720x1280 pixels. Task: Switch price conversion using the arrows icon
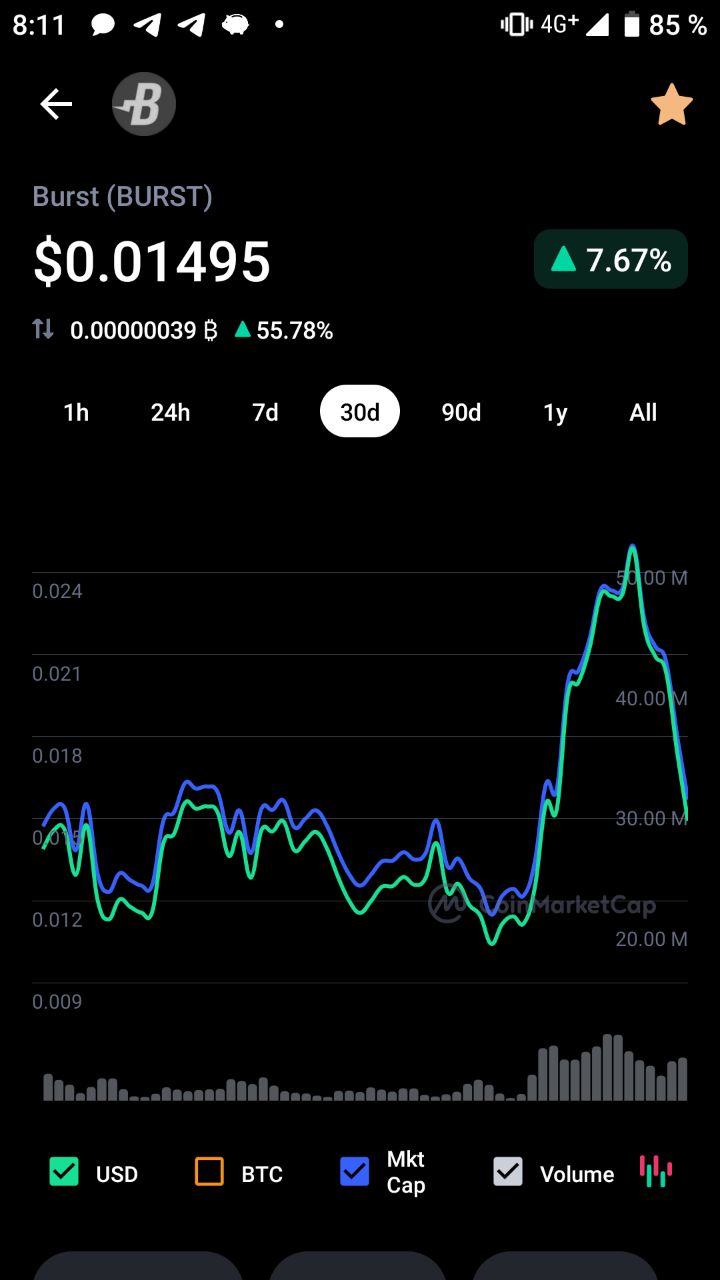(43, 329)
